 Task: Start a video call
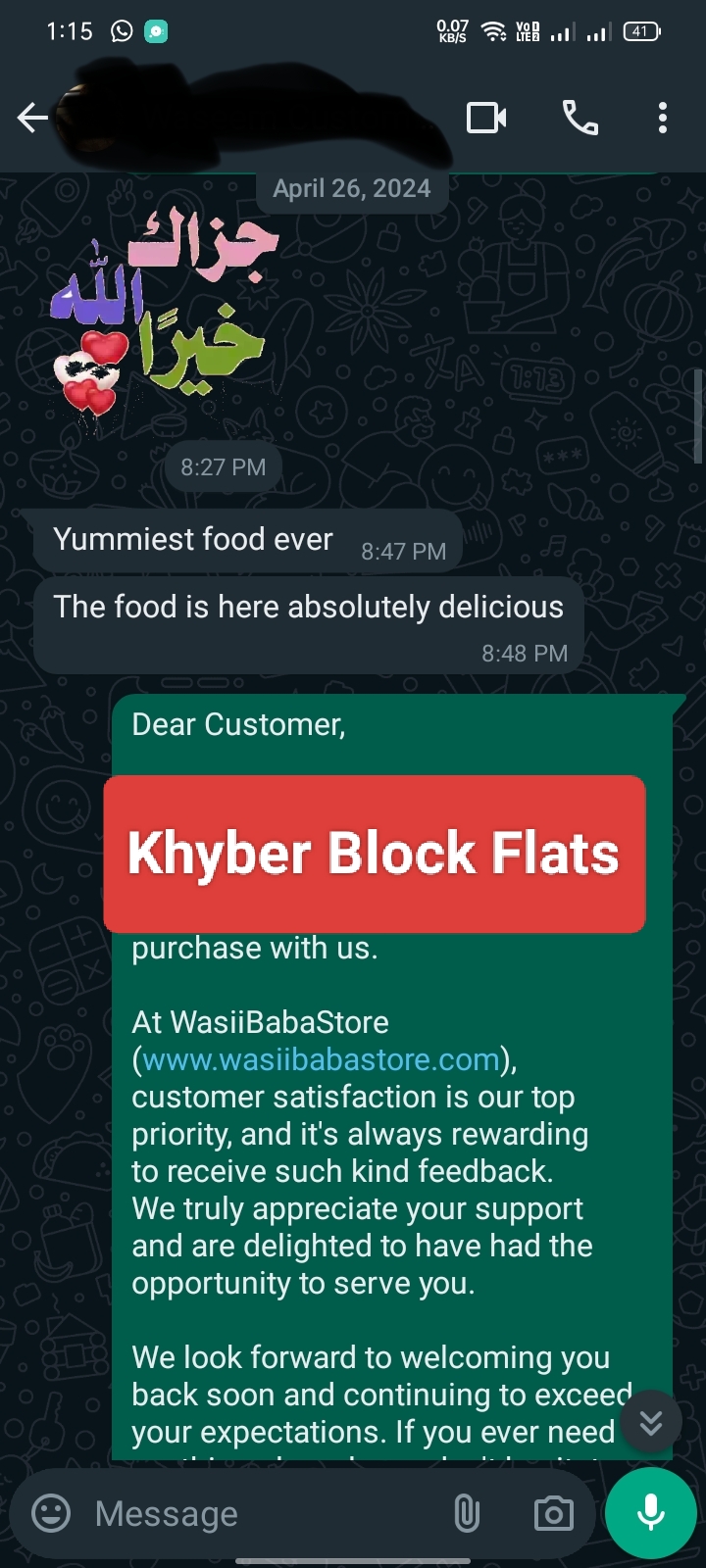click(x=486, y=119)
